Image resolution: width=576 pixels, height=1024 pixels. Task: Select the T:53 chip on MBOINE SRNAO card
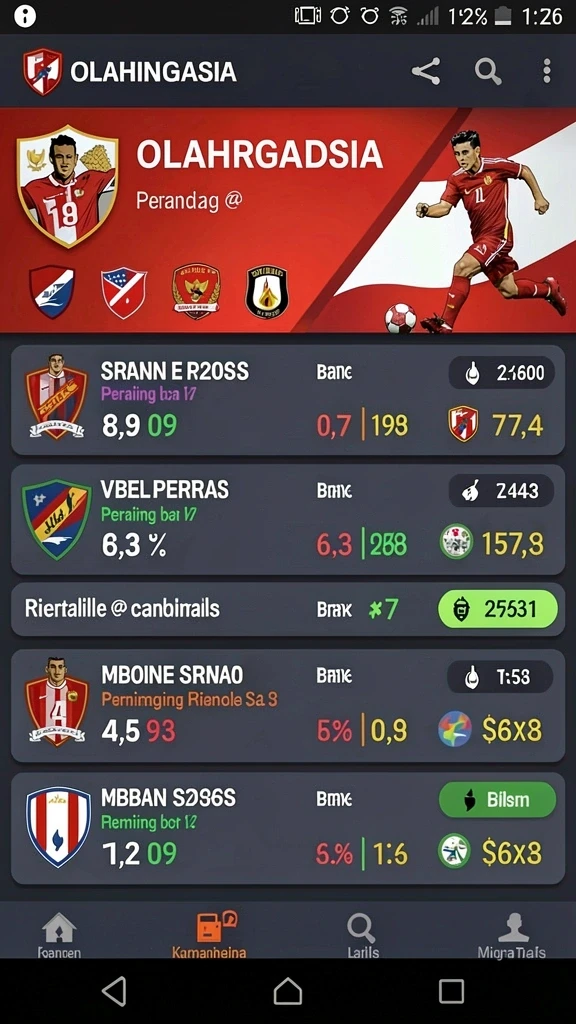pos(500,677)
